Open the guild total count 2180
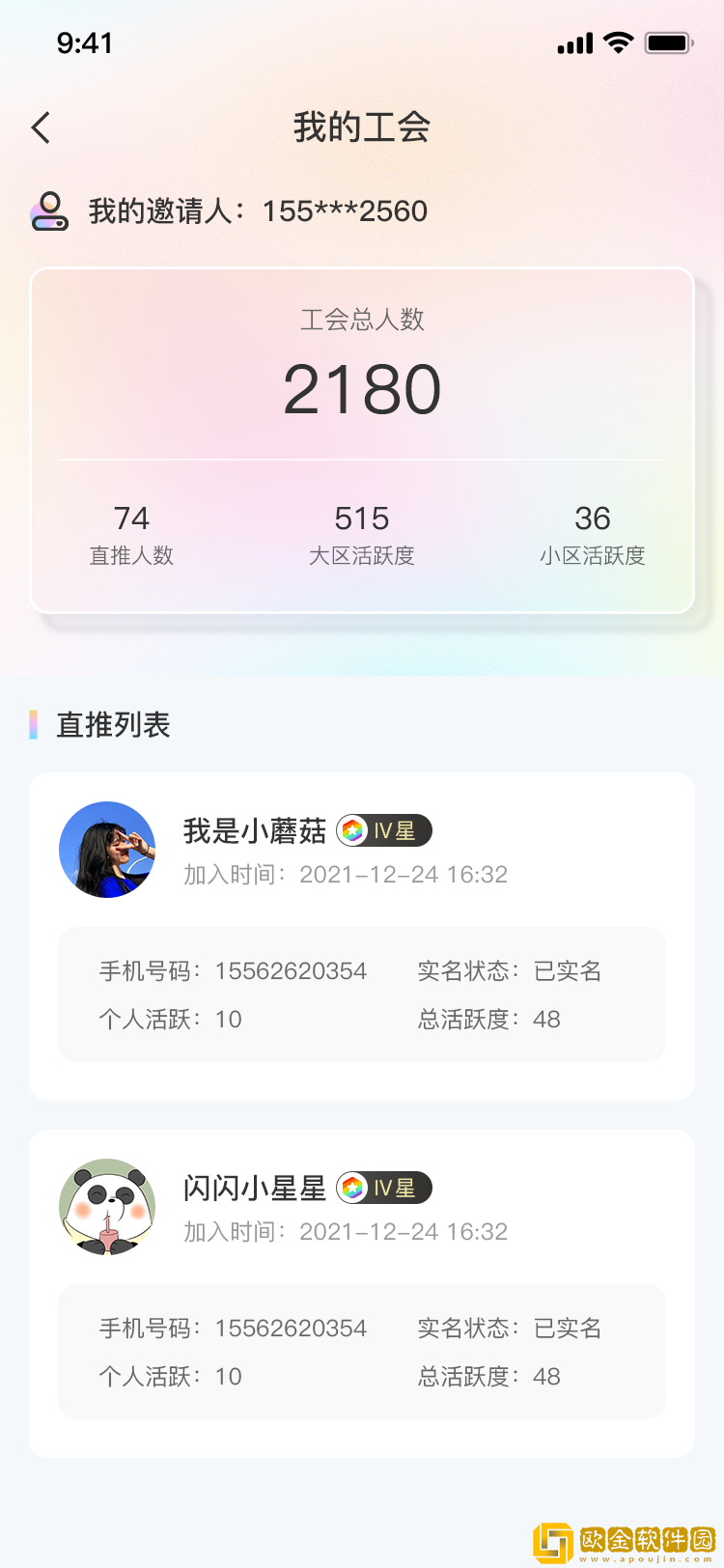The width and height of the screenshot is (724, 1568). click(362, 386)
